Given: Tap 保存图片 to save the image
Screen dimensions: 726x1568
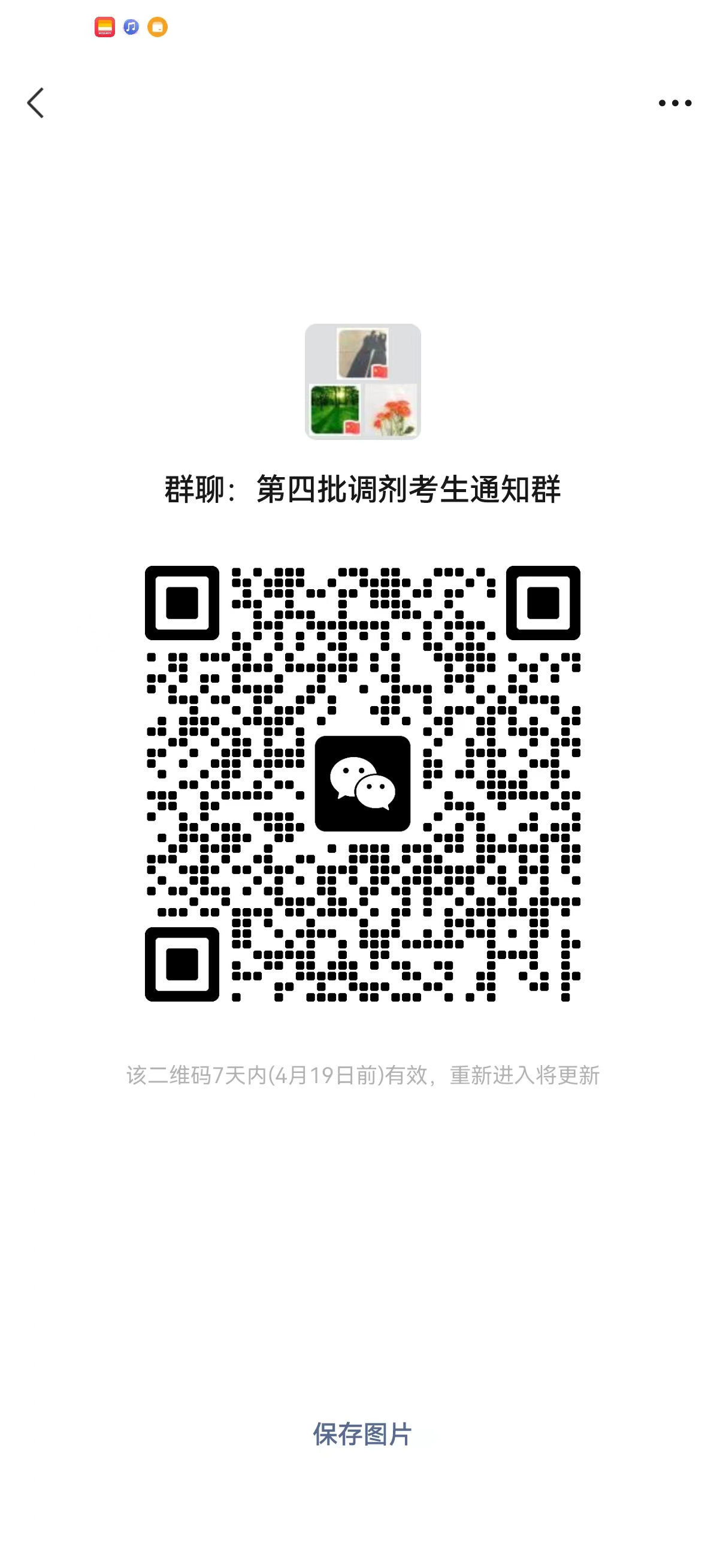Looking at the screenshot, I should tap(362, 1434).
